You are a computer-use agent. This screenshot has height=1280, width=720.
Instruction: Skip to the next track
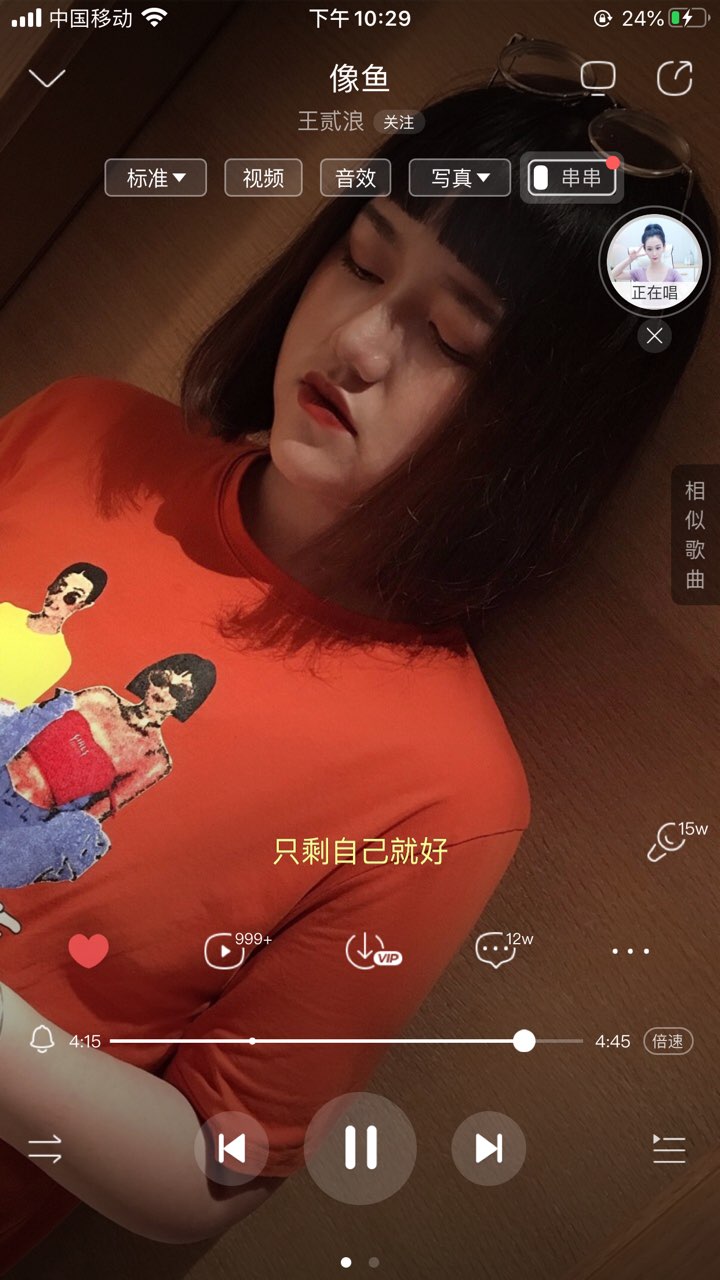coord(488,1148)
